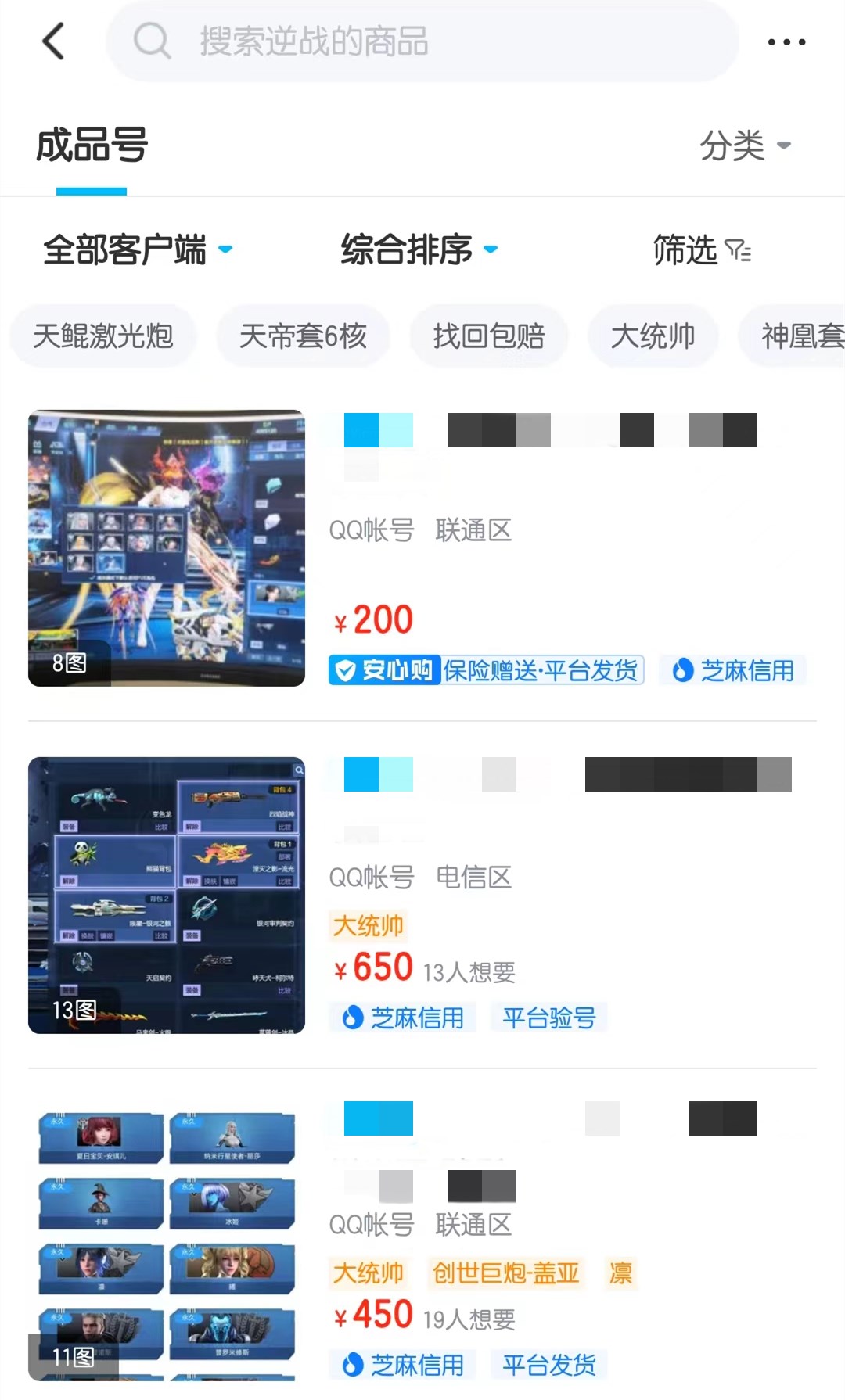Image resolution: width=845 pixels, height=1400 pixels.
Task: Tap the 搜索逆战的商品 search field
Action: tap(422, 41)
